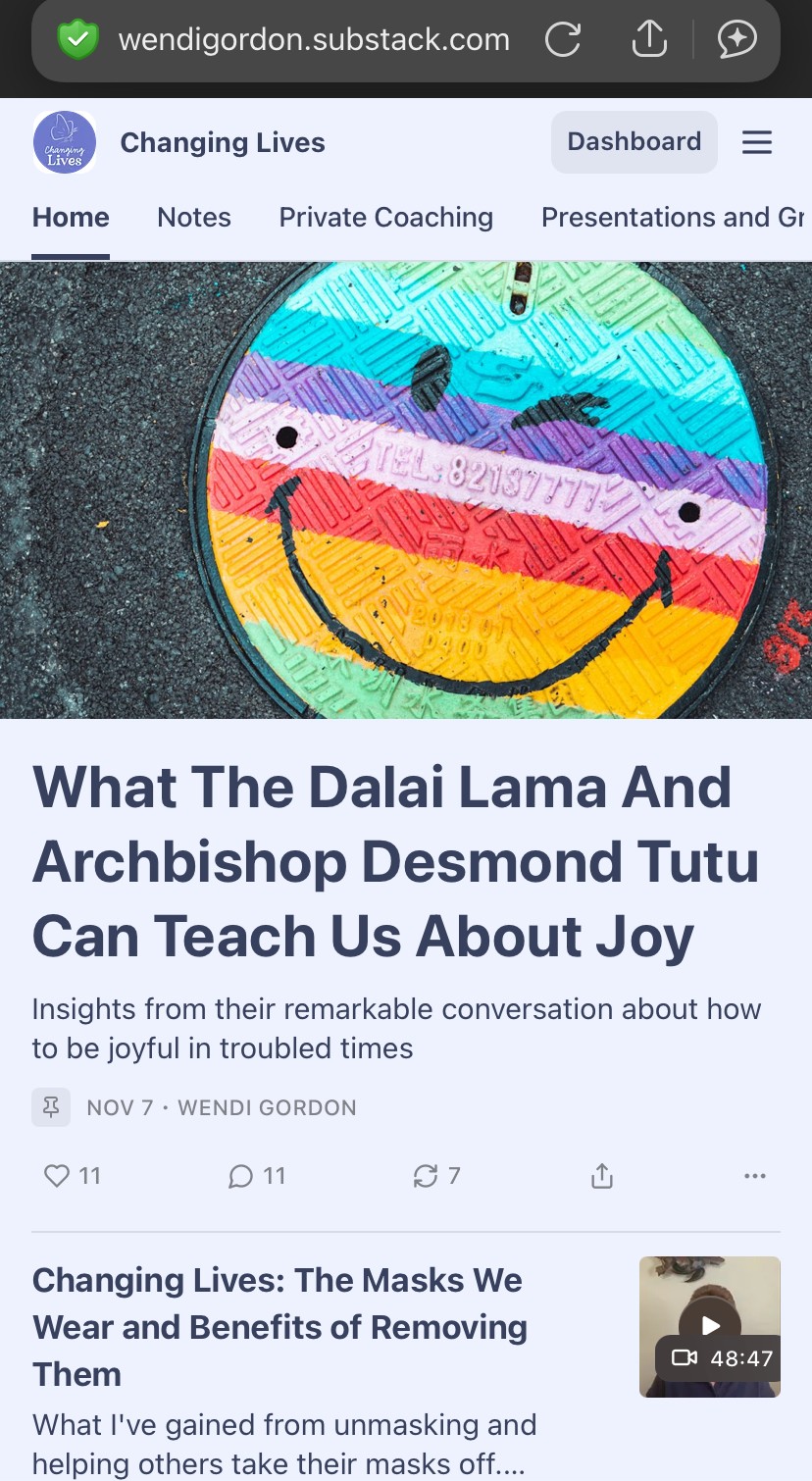Read The Masks We Wear post
Screen dimensions: 812x1481
[279, 1327]
